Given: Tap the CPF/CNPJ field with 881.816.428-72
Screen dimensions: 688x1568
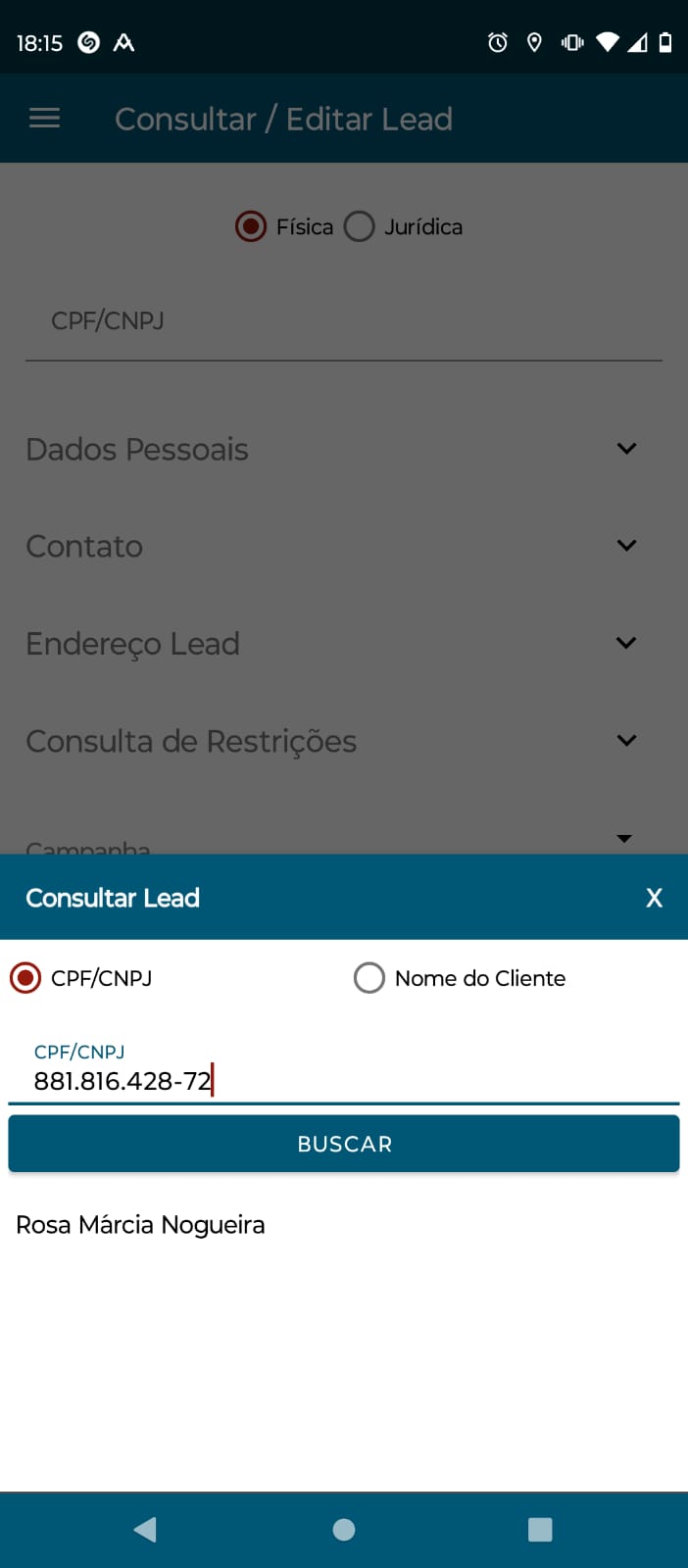Looking at the screenshot, I should 343,1081.
